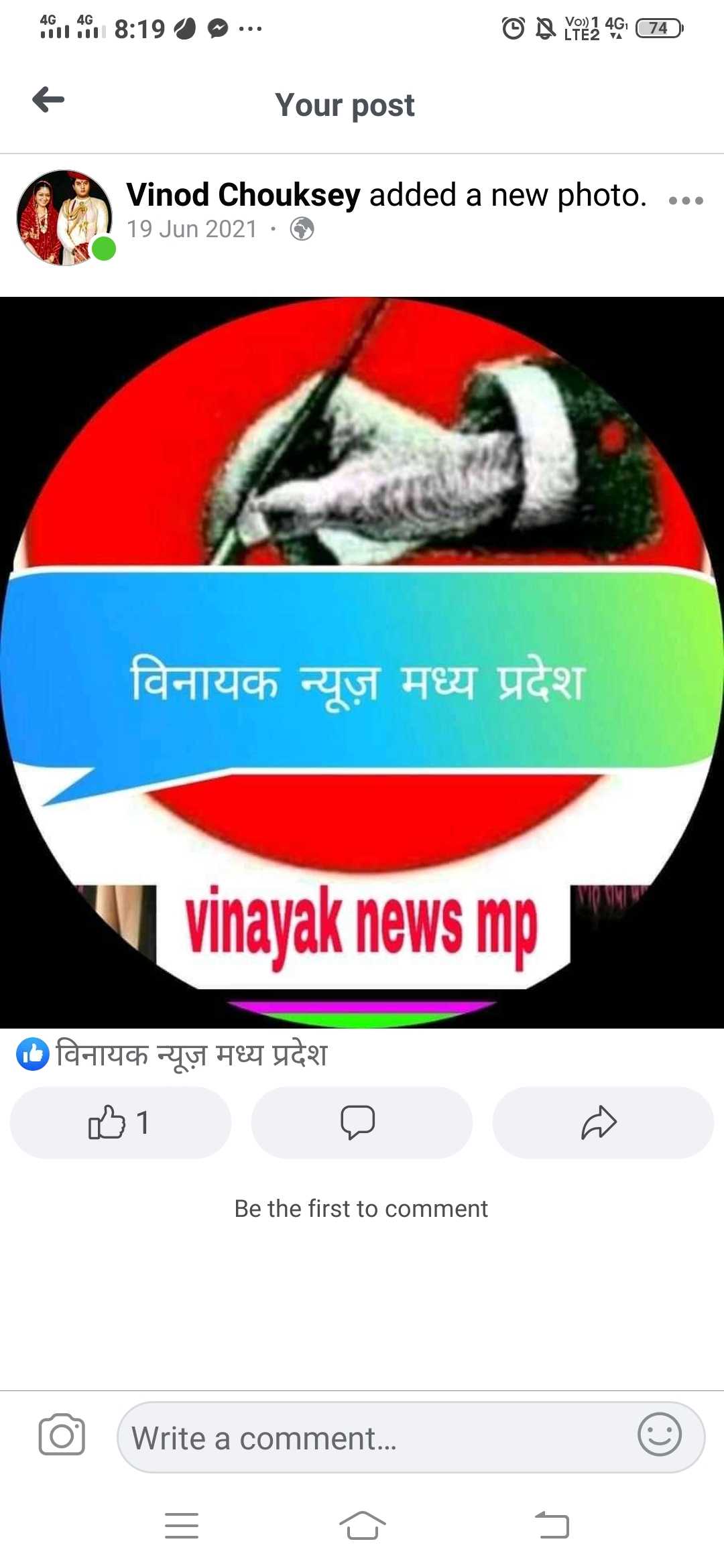Go back using the top-left arrow
Screen dimensions: 724x1568
click(48, 101)
